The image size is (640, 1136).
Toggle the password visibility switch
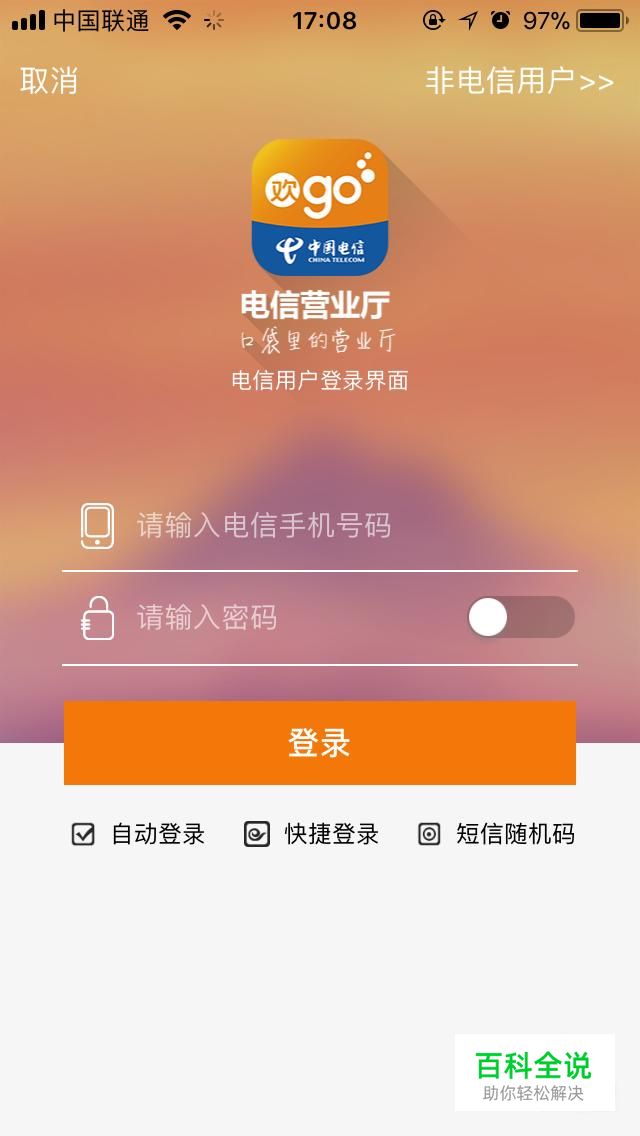pyautogui.click(x=520, y=617)
